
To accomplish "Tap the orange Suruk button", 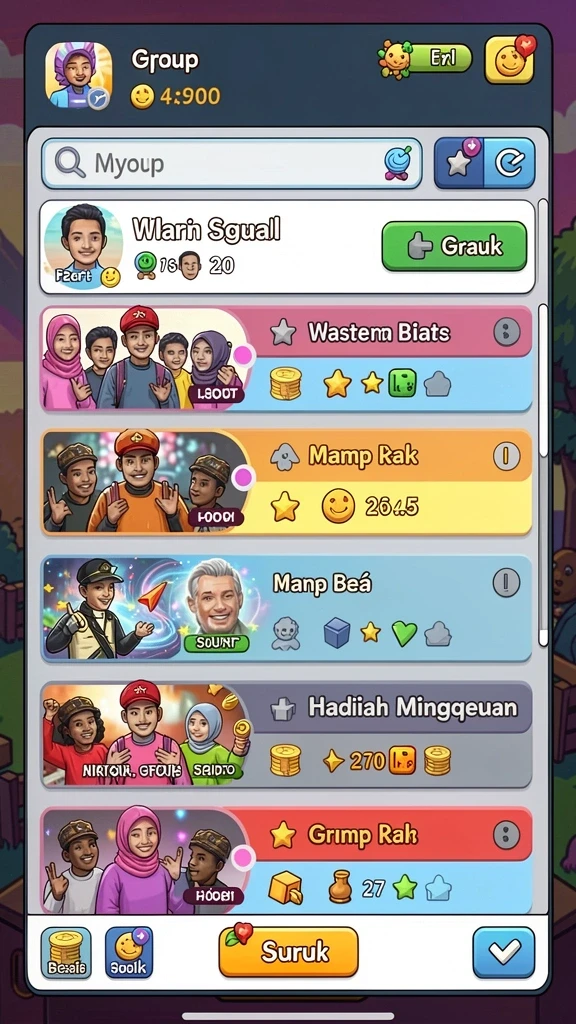I will point(289,952).
